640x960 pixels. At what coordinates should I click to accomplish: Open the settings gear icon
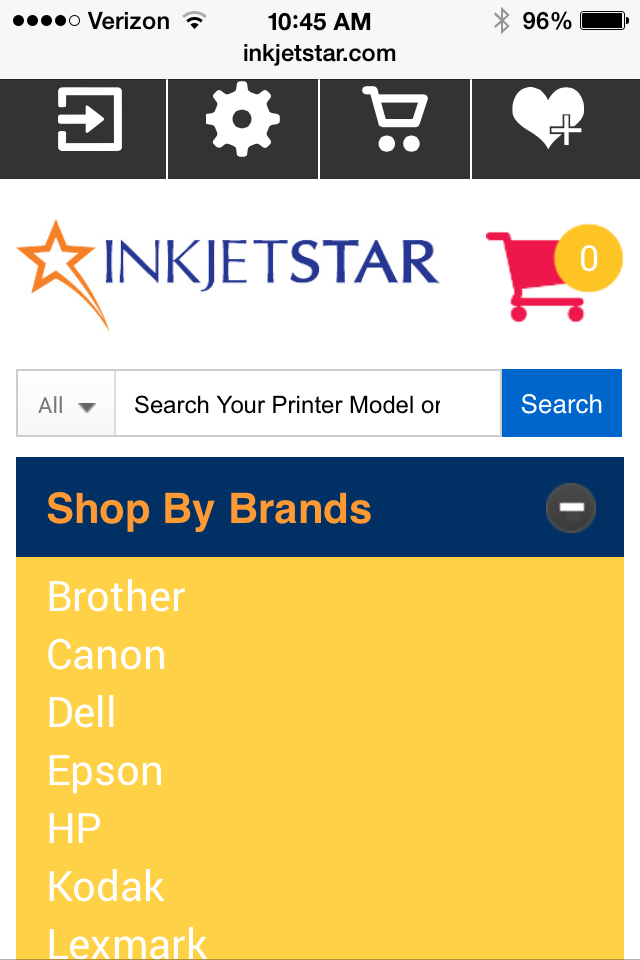[242, 120]
